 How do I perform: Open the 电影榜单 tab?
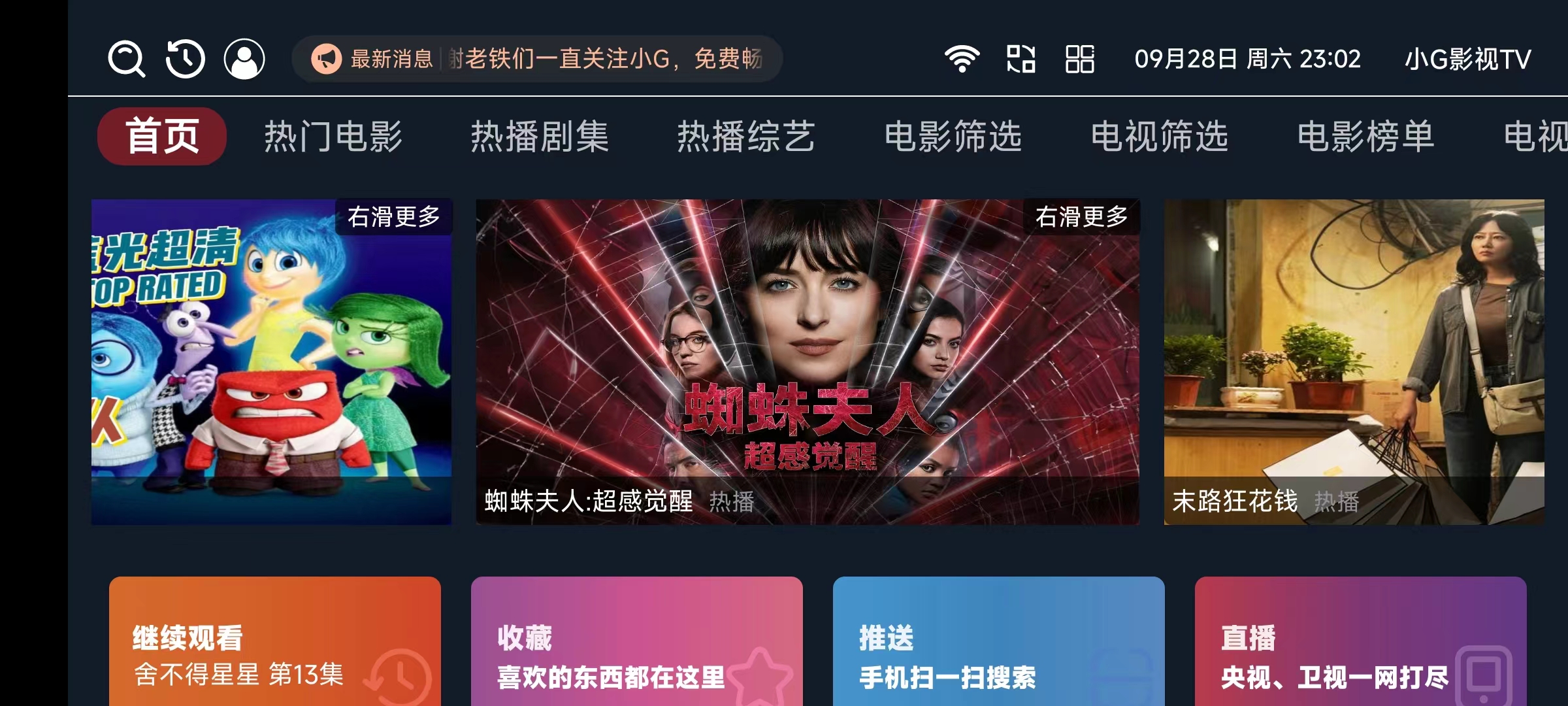[1365, 137]
